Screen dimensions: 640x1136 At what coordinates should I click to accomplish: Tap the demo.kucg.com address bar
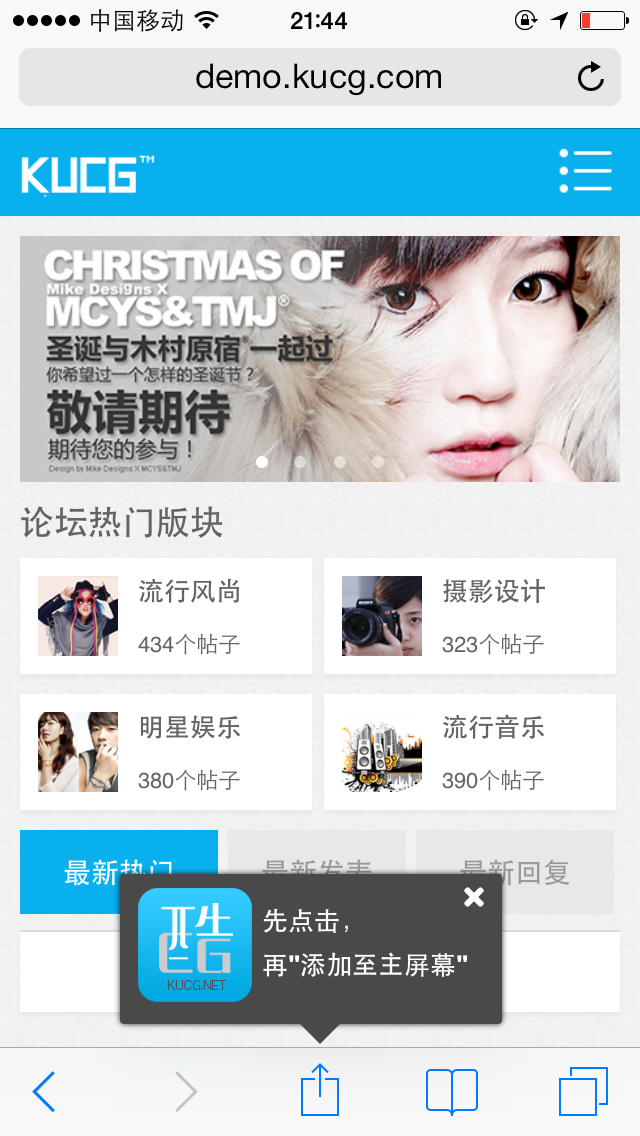tap(318, 77)
